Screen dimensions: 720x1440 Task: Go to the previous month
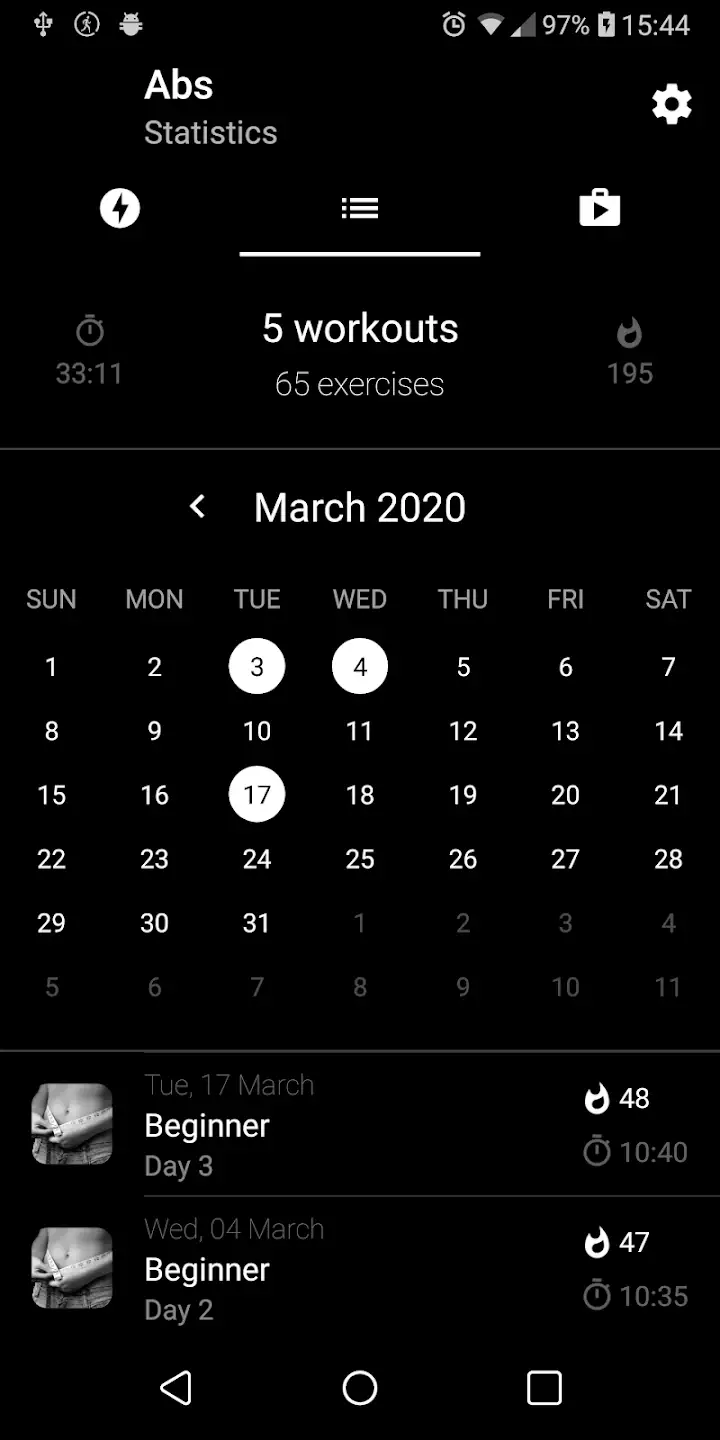[198, 507]
